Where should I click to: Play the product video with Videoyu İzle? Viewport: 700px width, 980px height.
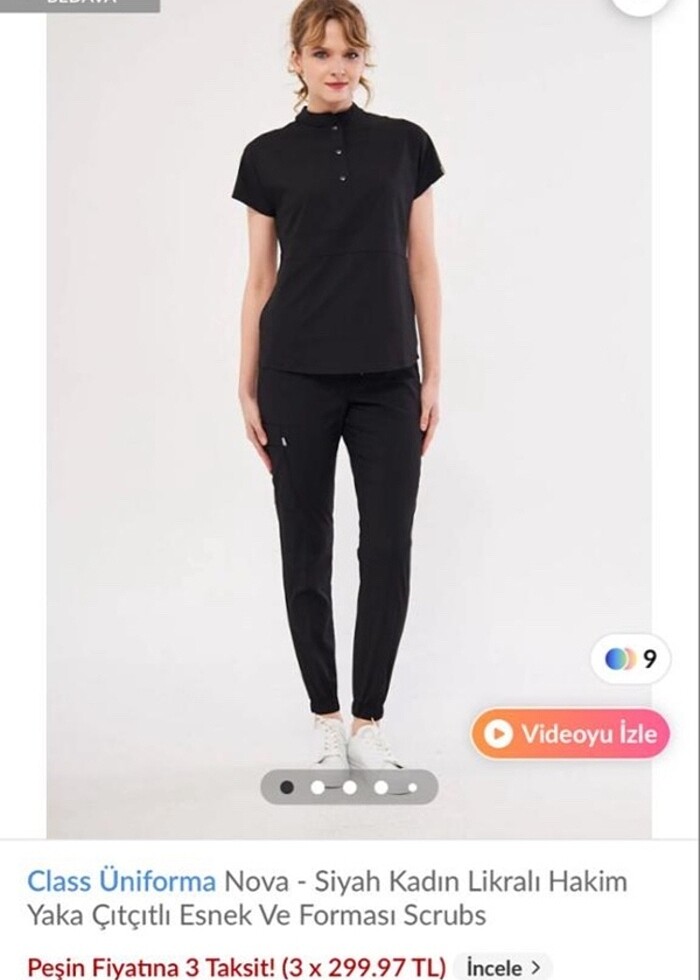(x=570, y=735)
